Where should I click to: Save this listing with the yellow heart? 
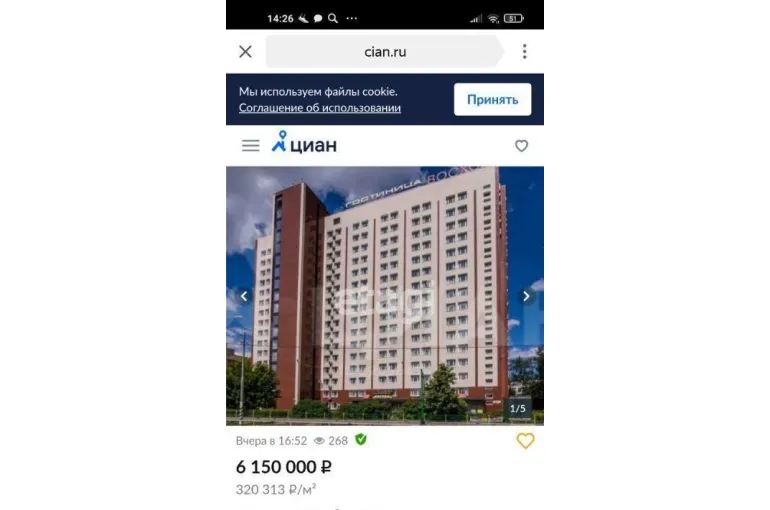525,441
